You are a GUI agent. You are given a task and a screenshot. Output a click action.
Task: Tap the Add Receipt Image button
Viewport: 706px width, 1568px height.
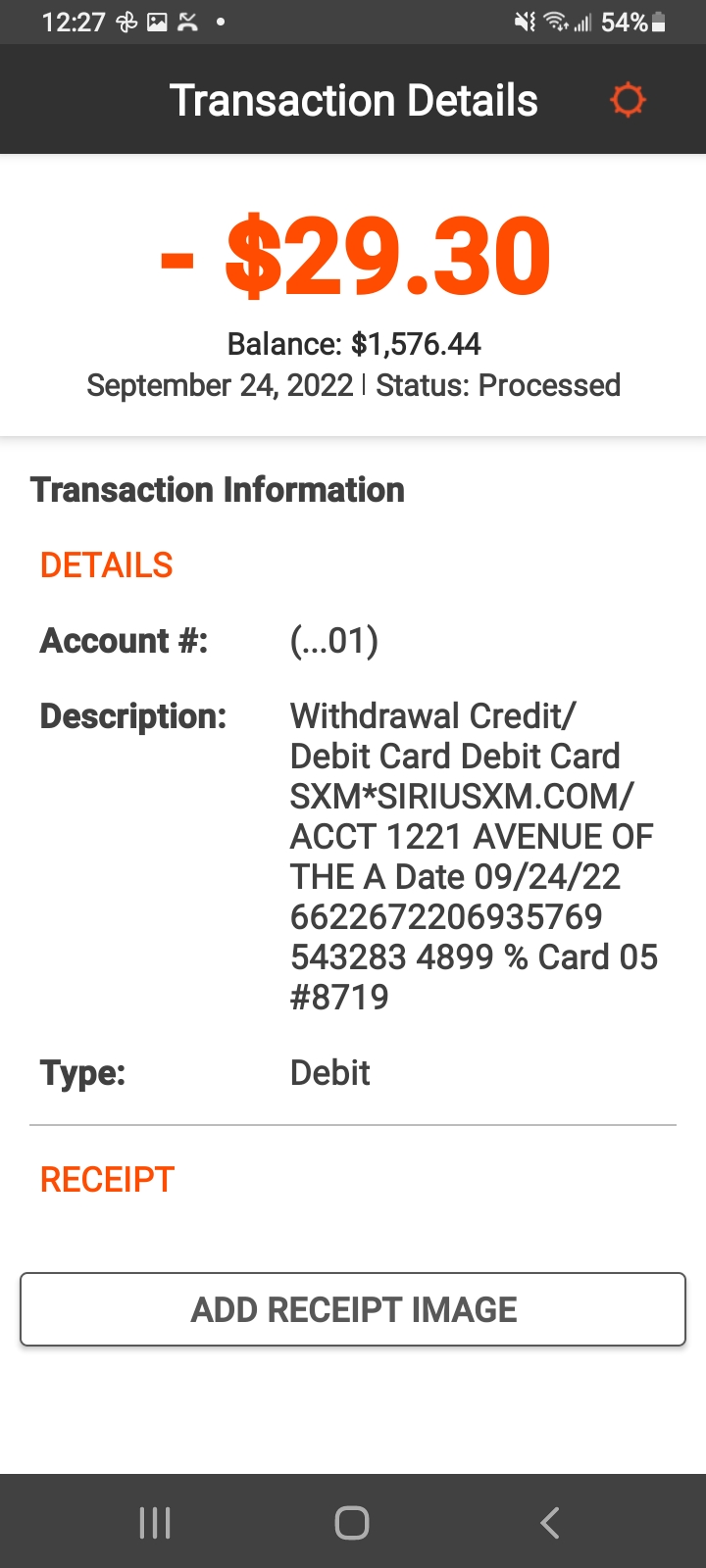353,1309
